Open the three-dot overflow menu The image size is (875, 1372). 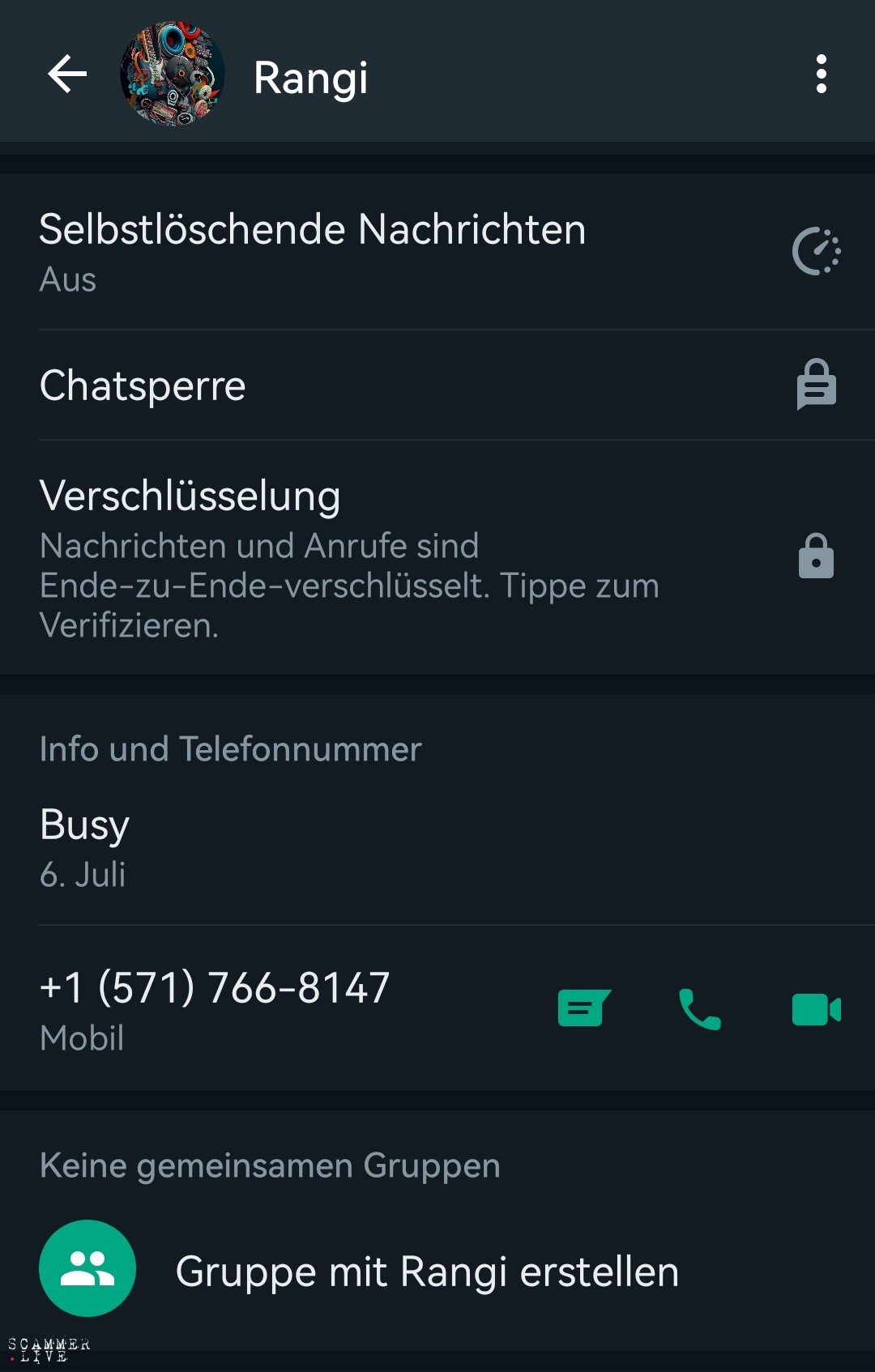coord(821,75)
